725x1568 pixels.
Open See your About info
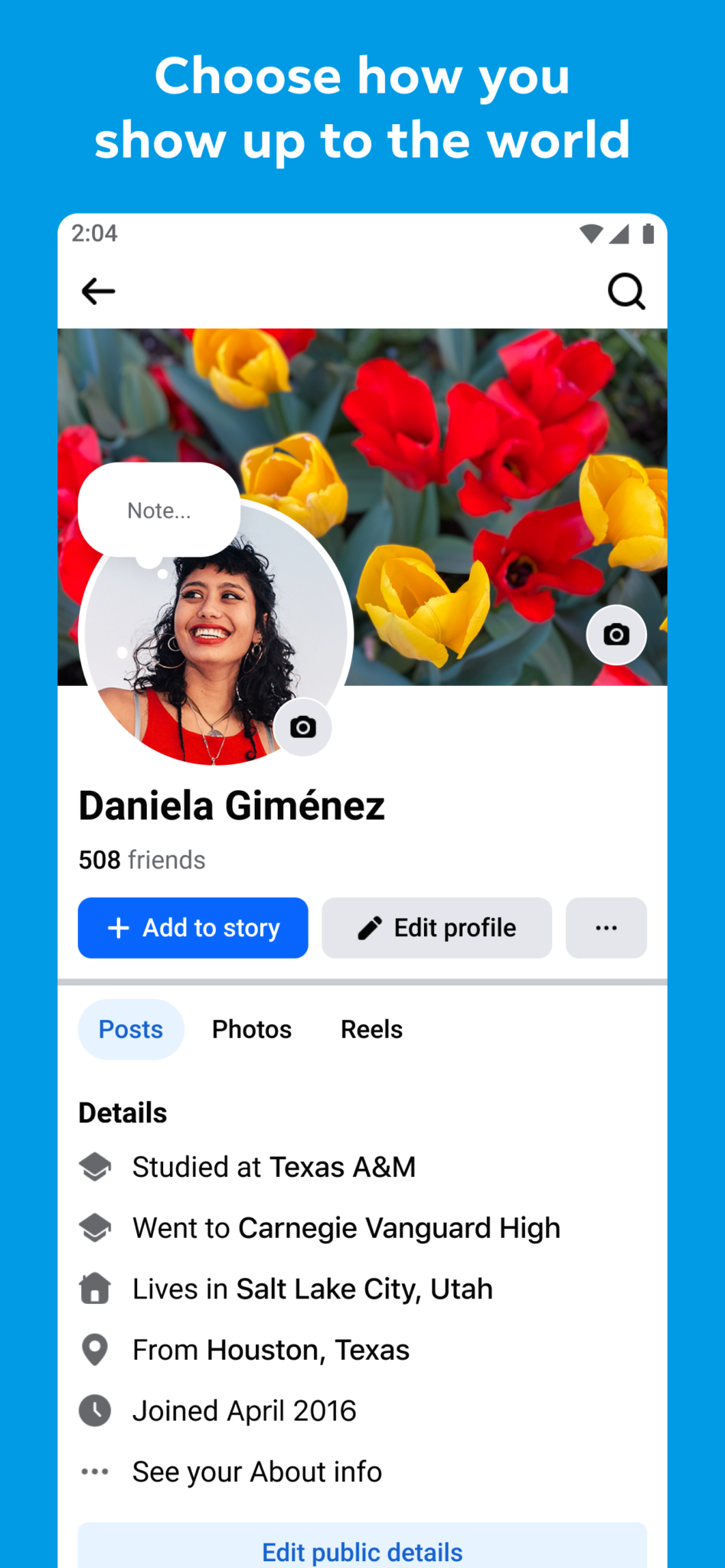pos(256,1471)
